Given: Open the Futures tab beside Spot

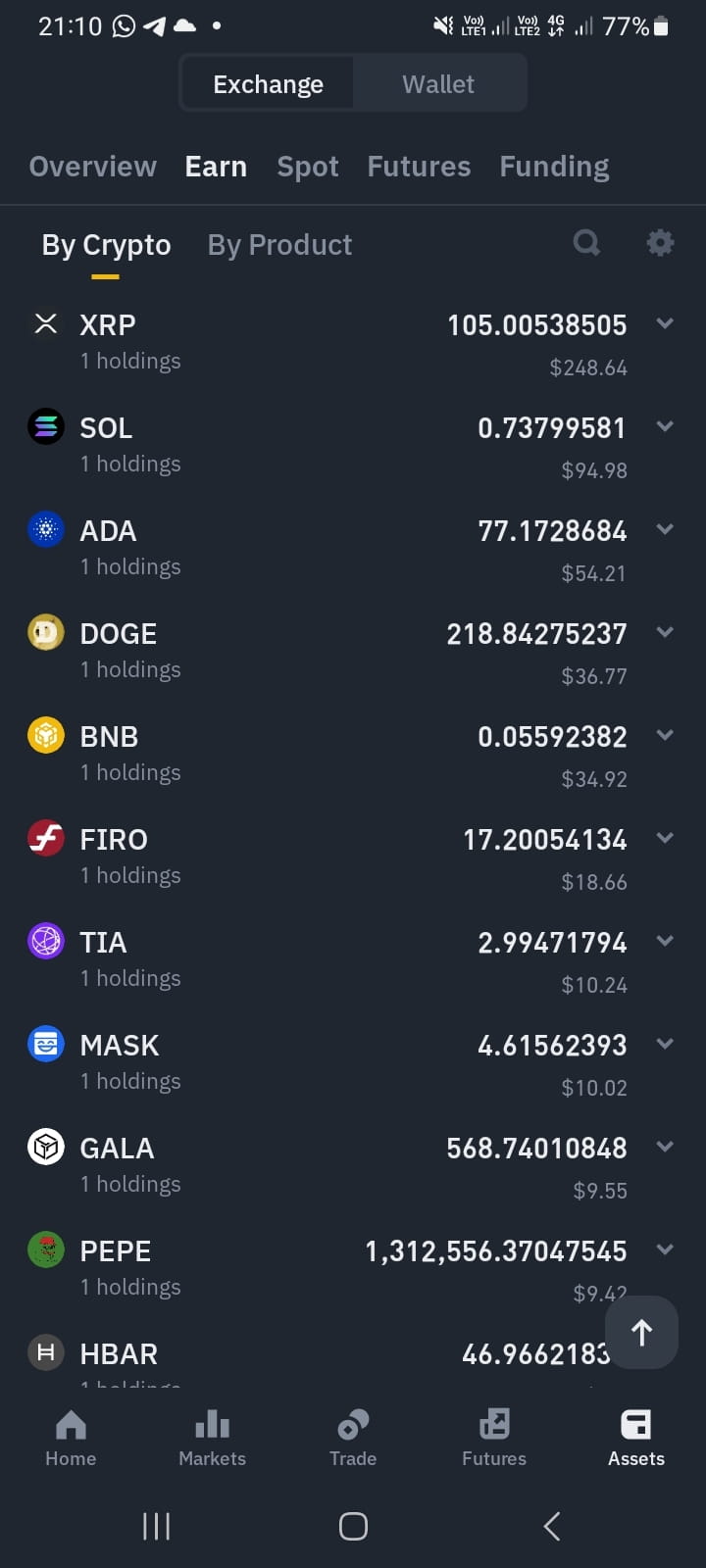Looking at the screenshot, I should tap(419, 167).
